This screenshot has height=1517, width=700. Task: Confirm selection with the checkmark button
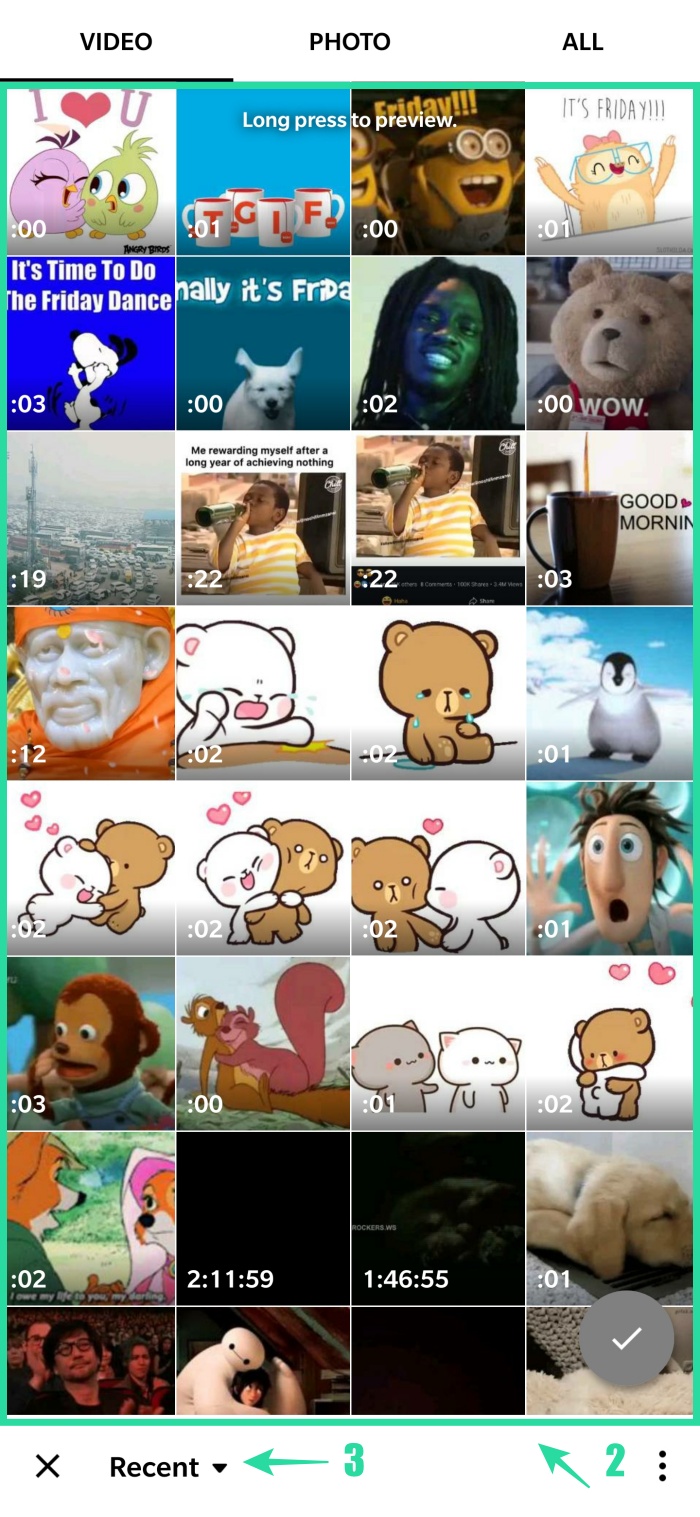(627, 1339)
